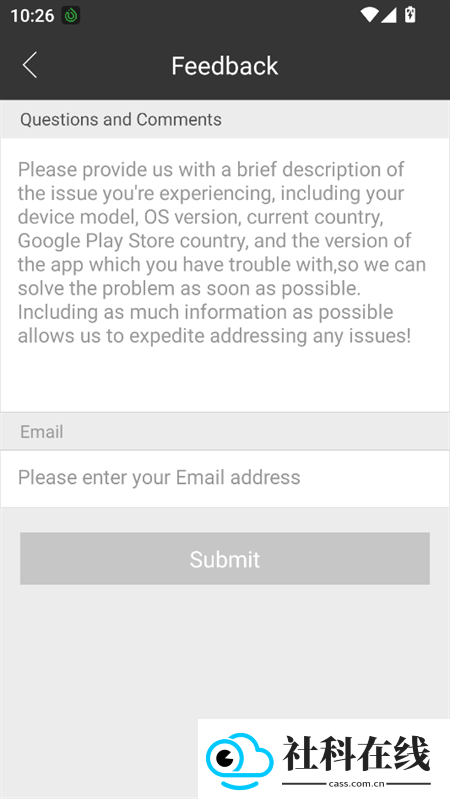Focus the Email address field
Screen dimensions: 450x799
[225, 478]
